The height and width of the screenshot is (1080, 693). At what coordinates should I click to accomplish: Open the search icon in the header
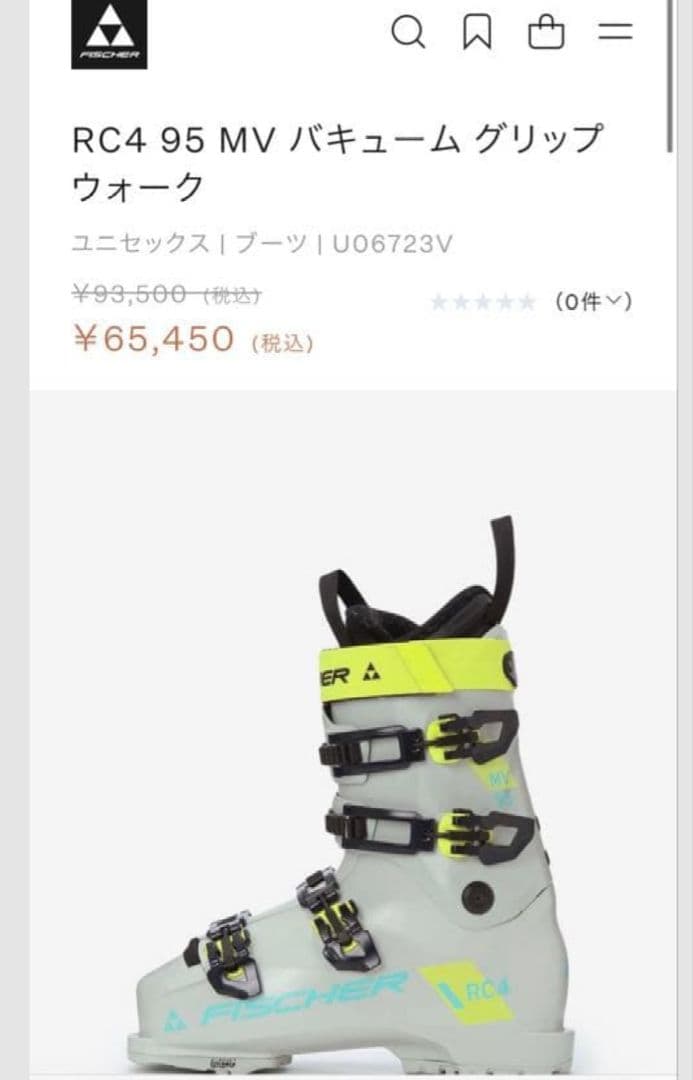pos(407,33)
